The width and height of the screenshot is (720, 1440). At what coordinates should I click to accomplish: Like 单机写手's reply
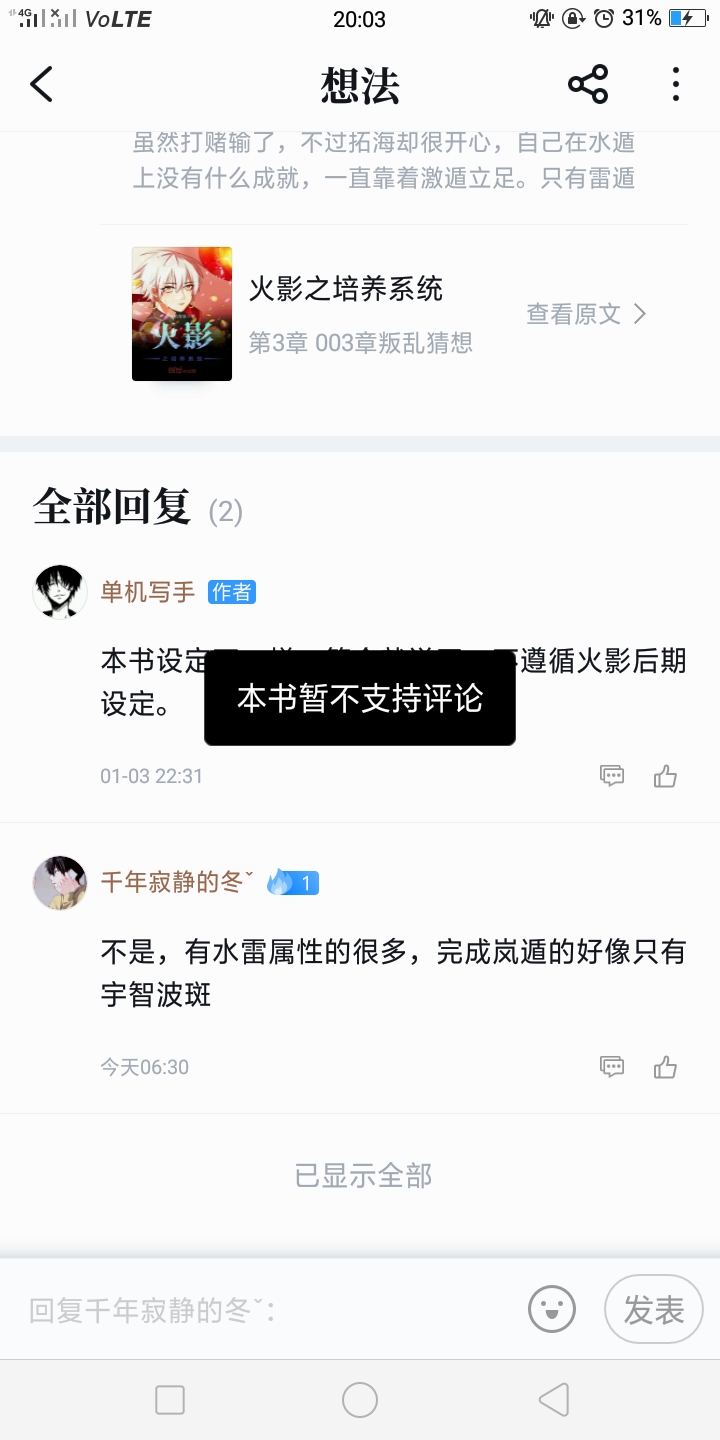point(666,776)
